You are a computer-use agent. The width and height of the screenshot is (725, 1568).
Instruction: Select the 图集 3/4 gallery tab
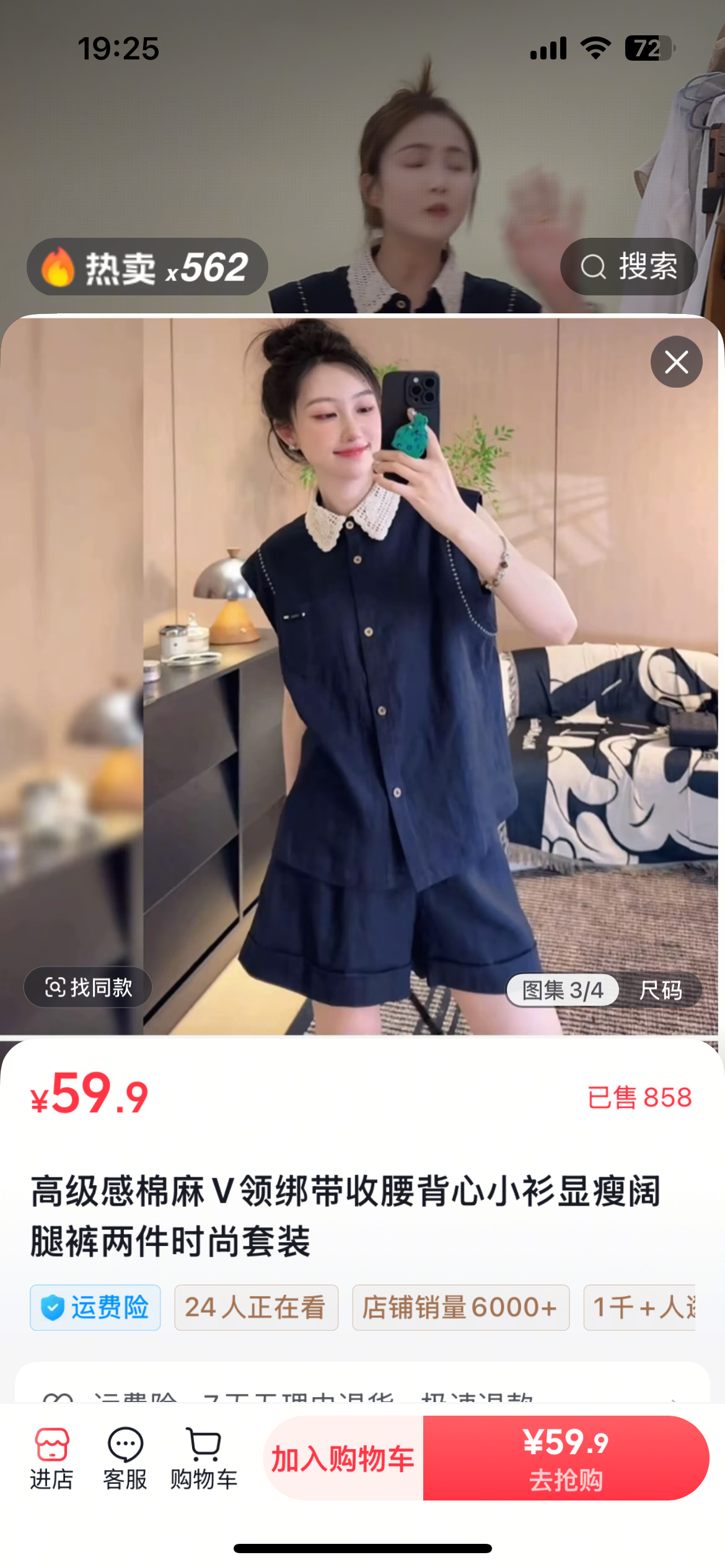(x=563, y=990)
